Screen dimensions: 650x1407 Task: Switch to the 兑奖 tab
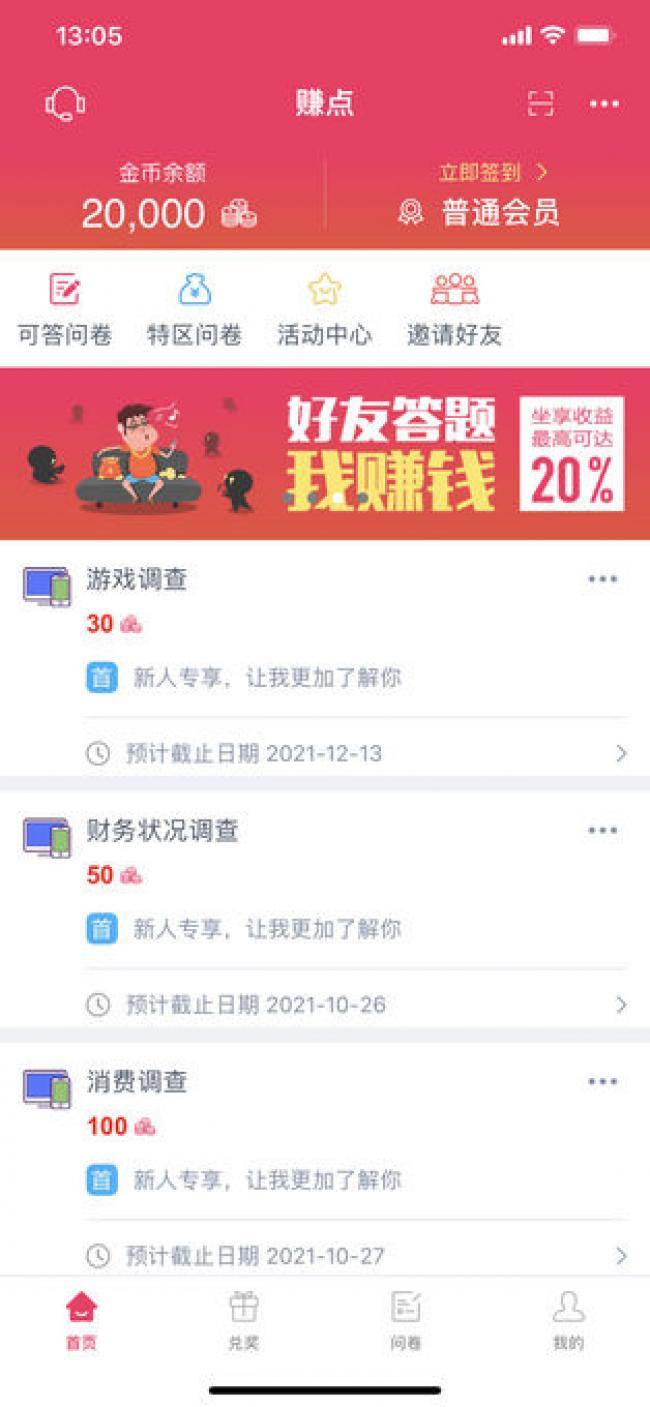coord(243,1320)
